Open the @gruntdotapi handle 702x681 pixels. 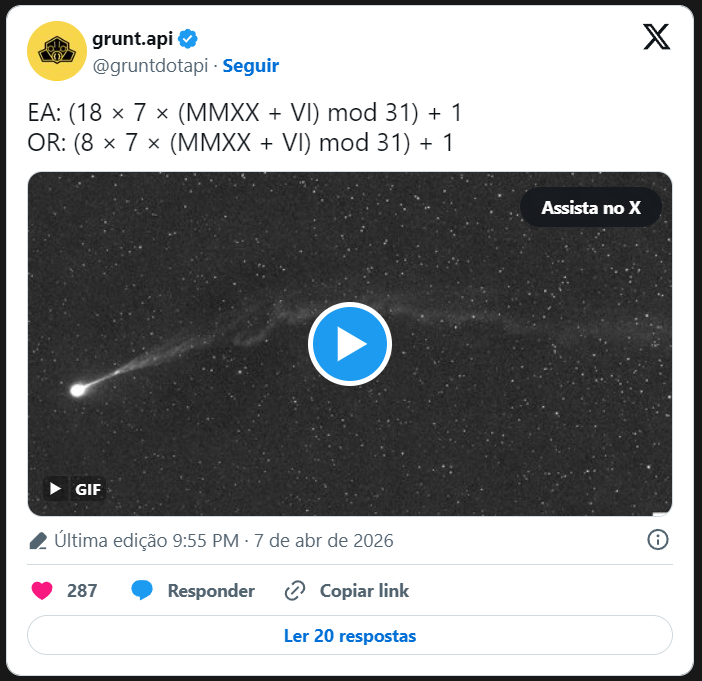click(150, 66)
